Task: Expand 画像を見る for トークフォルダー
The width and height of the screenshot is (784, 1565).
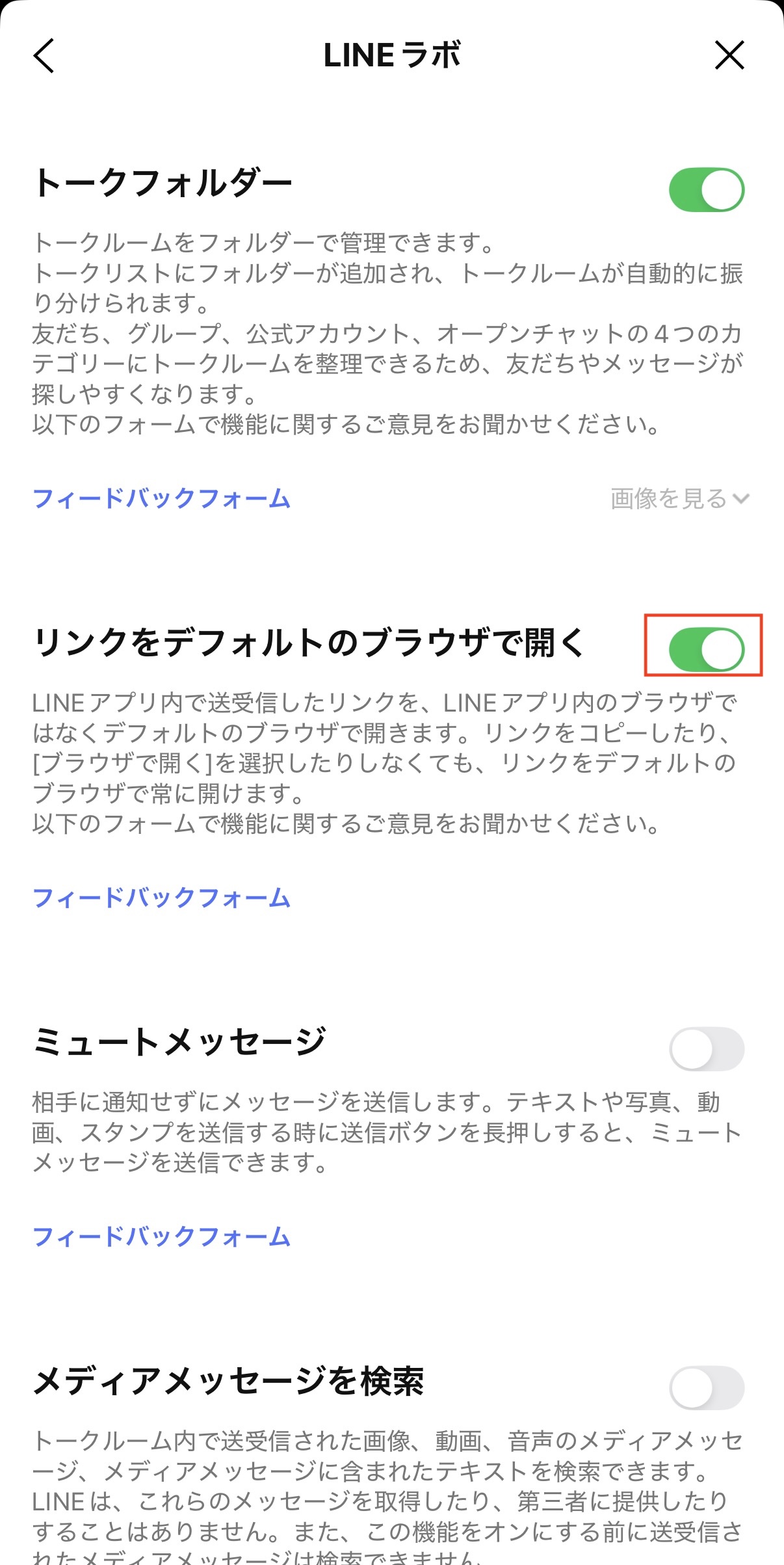Action: click(x=679, y=499)
